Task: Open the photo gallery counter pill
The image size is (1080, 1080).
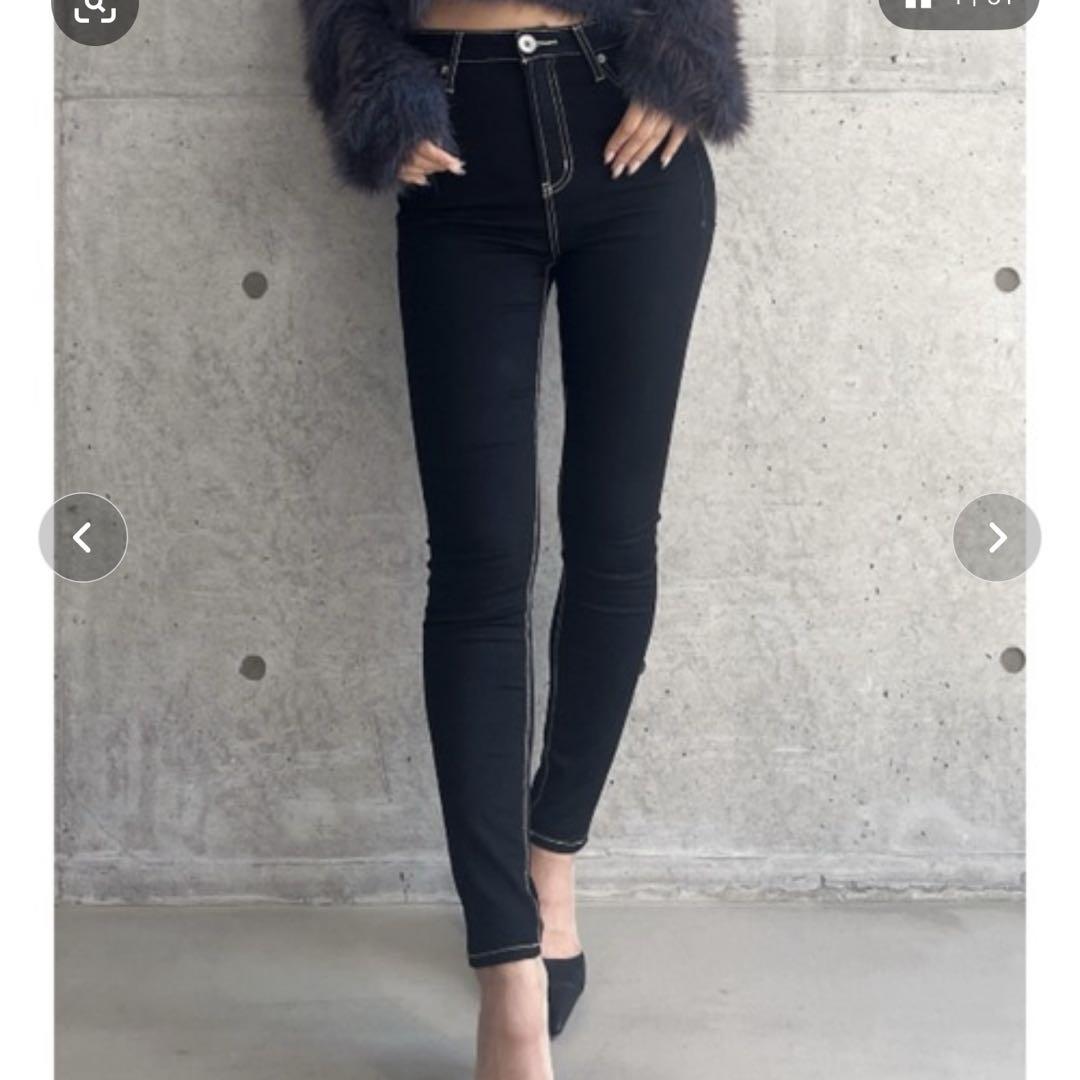Action: pyautogui.click(x=959, y=8)
